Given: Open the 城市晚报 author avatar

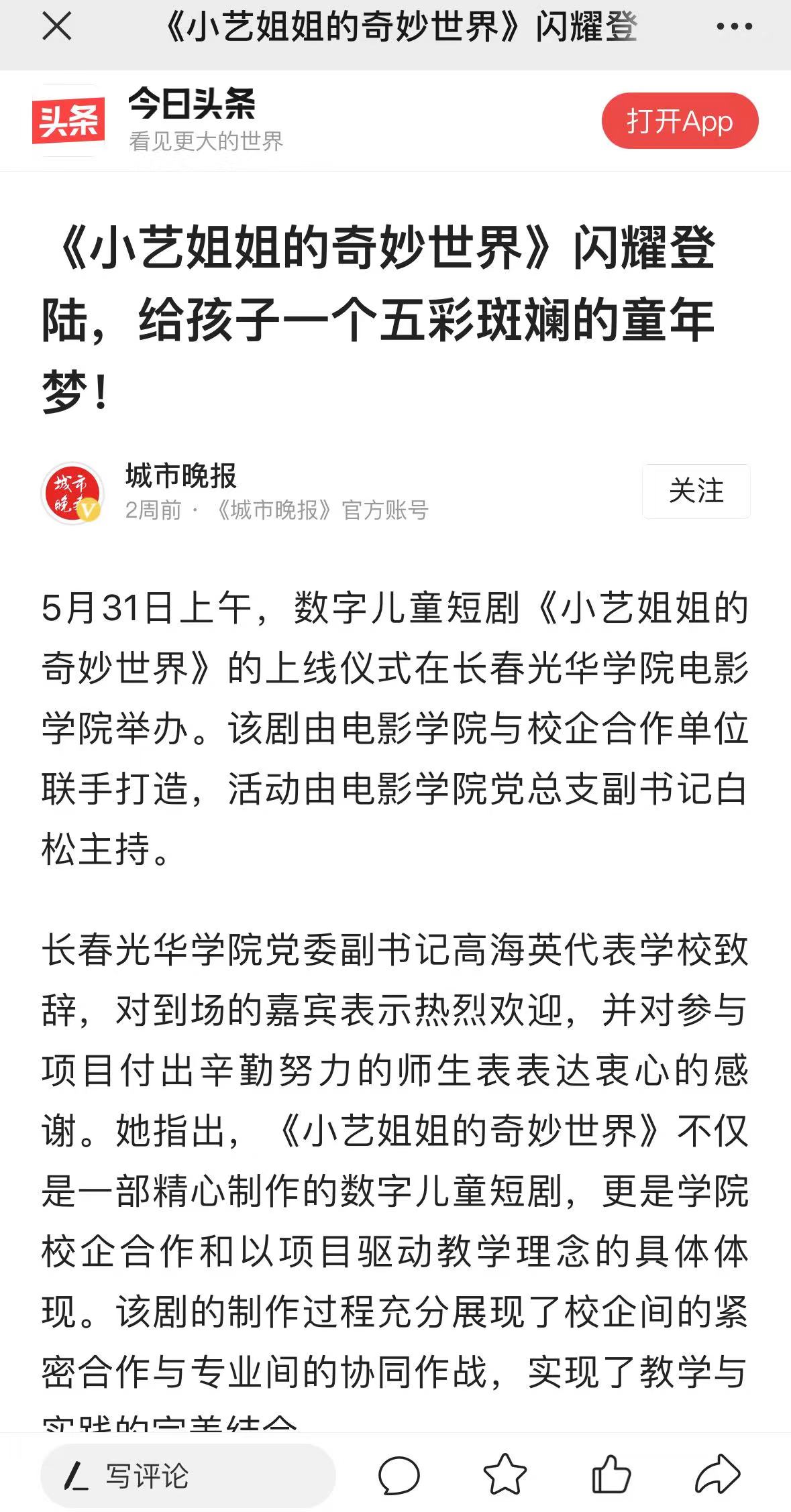Looking at the screenshot, I should coord(72,493).
